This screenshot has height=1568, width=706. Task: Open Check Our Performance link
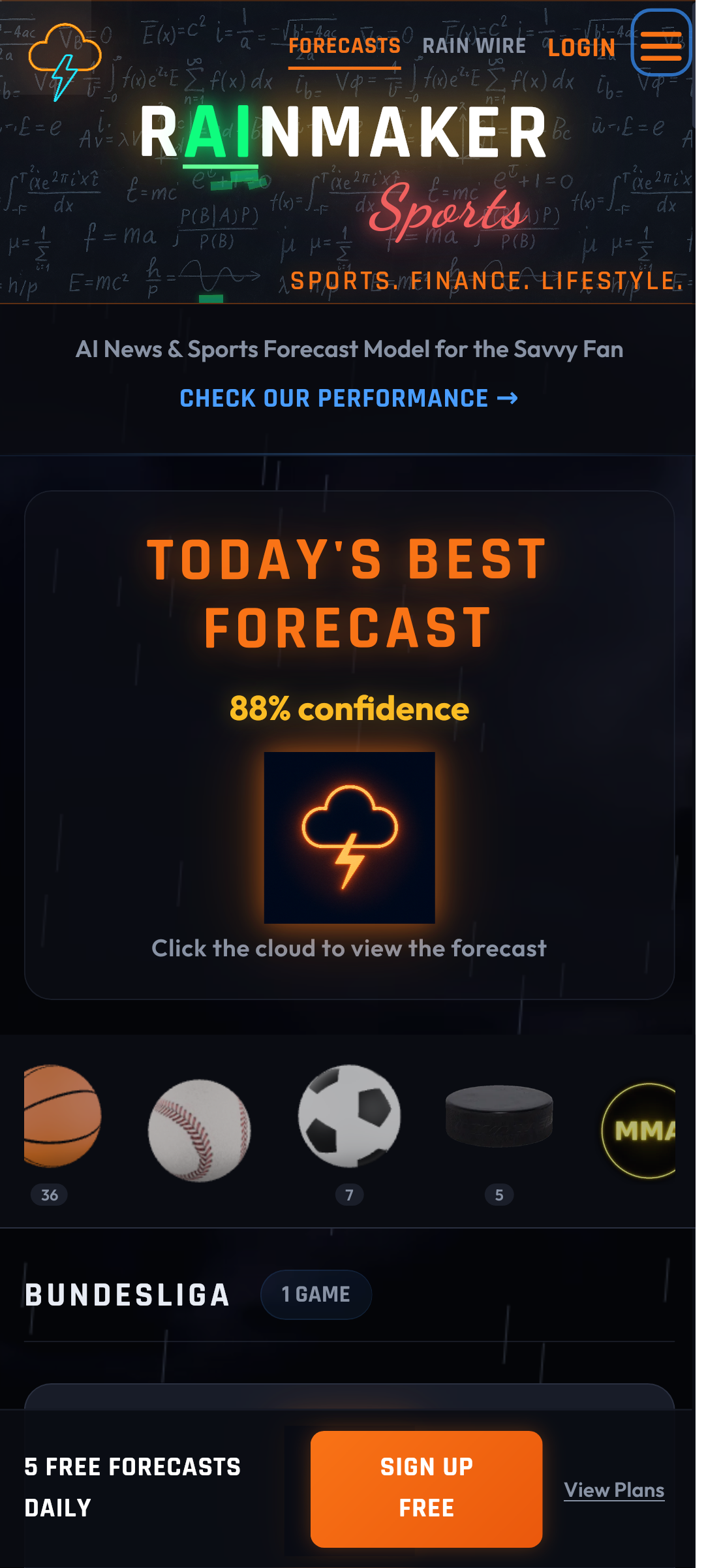(x=349, y=398)
